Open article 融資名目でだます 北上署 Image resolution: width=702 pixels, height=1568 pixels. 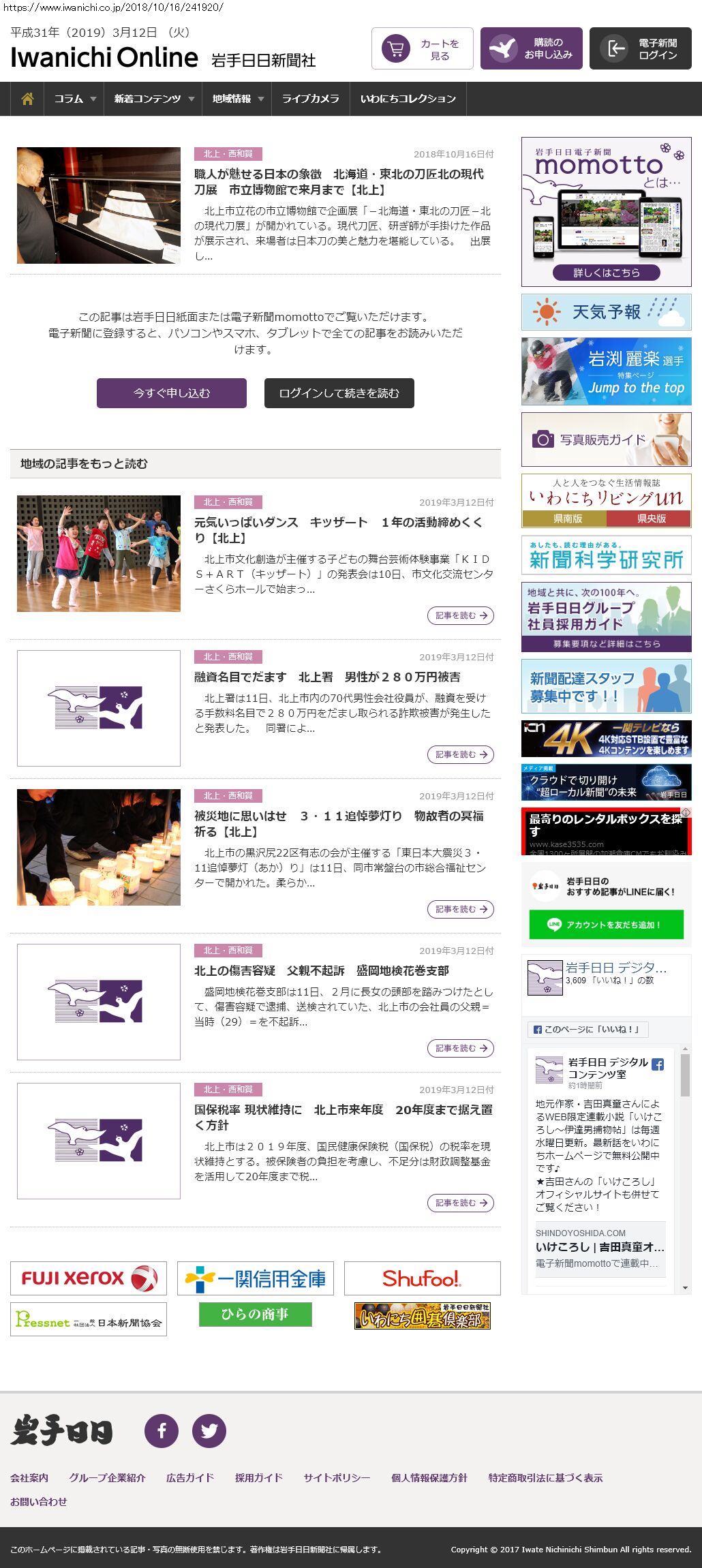click(327, 677)
